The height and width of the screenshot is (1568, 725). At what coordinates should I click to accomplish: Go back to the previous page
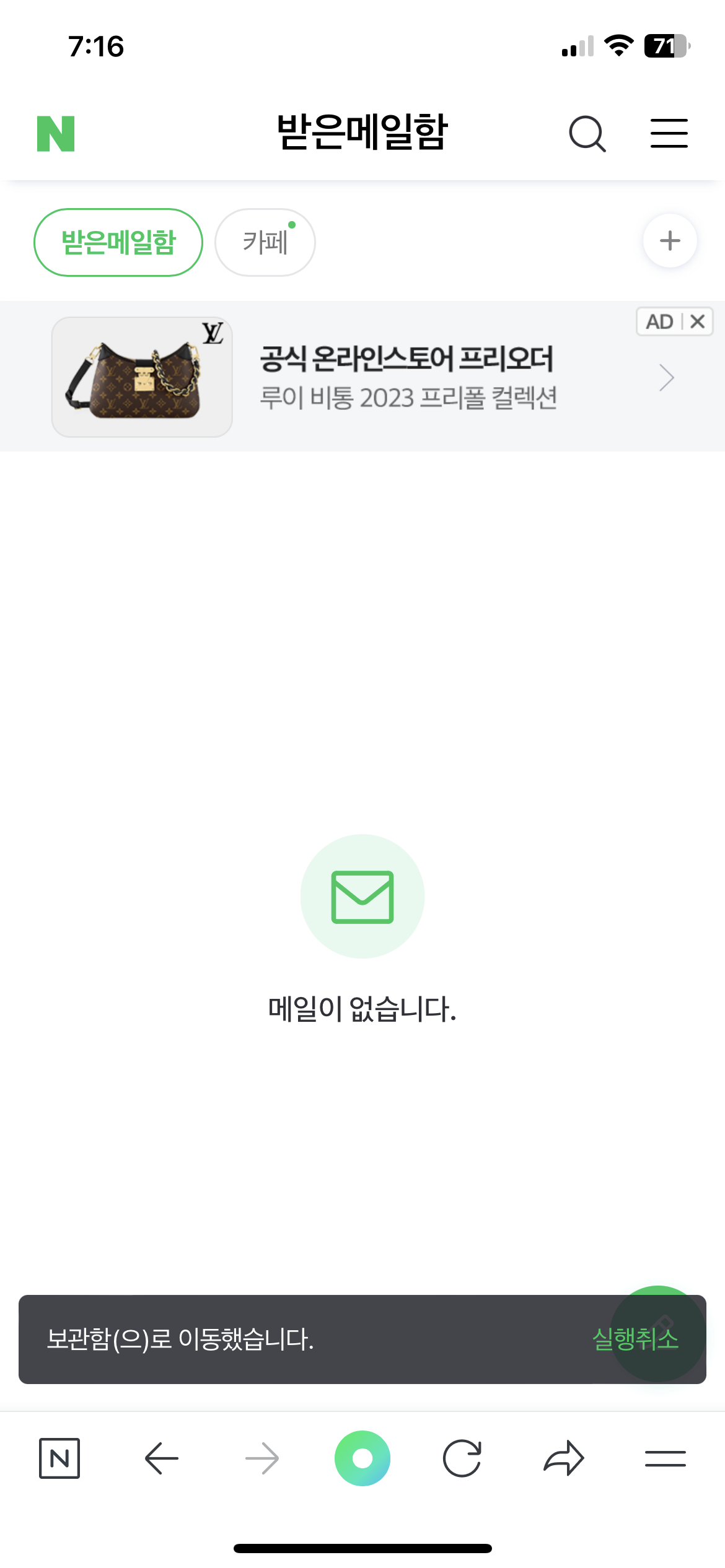click(x=161, y=1458)
